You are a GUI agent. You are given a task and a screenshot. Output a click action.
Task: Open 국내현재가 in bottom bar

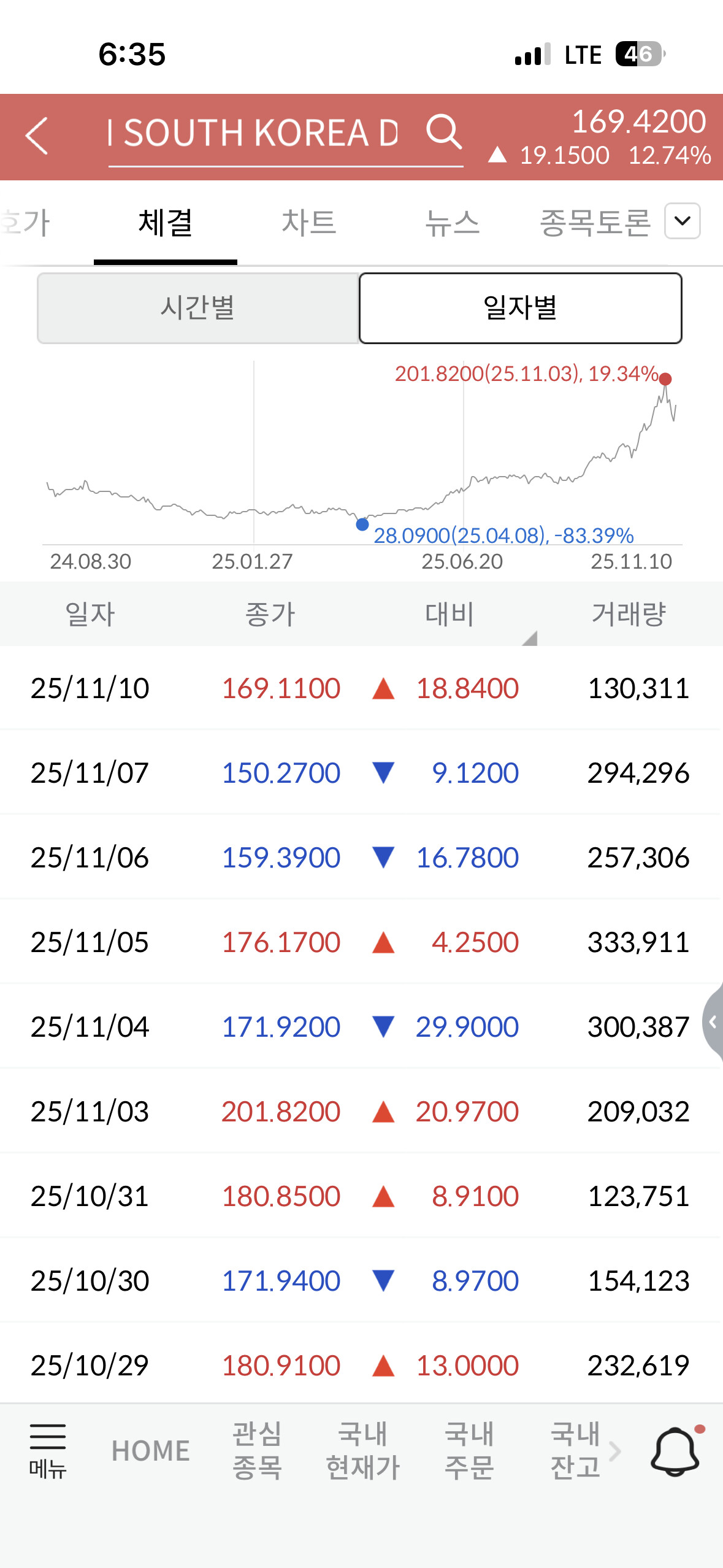coord(363,1451)
